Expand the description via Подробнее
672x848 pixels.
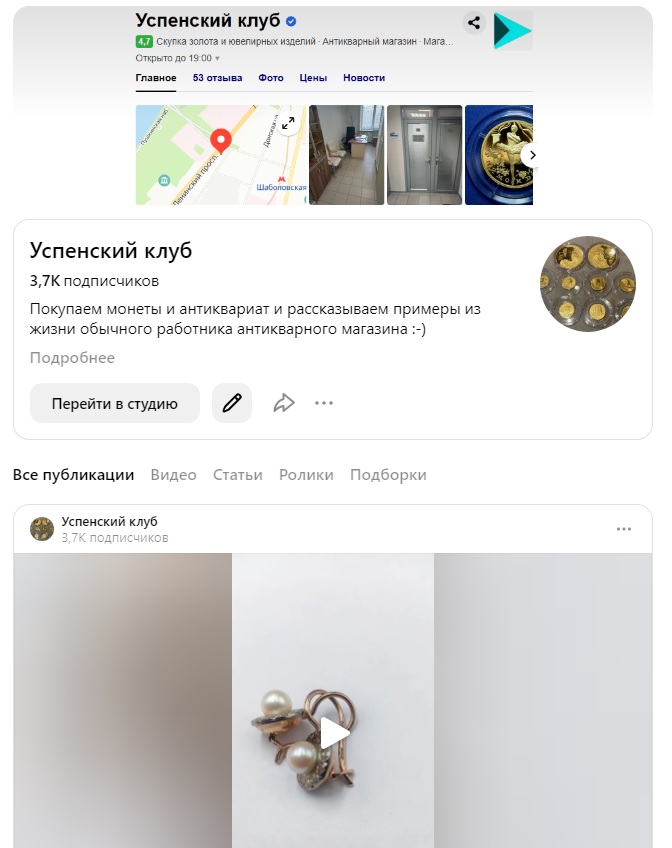[x=72, y=358]
